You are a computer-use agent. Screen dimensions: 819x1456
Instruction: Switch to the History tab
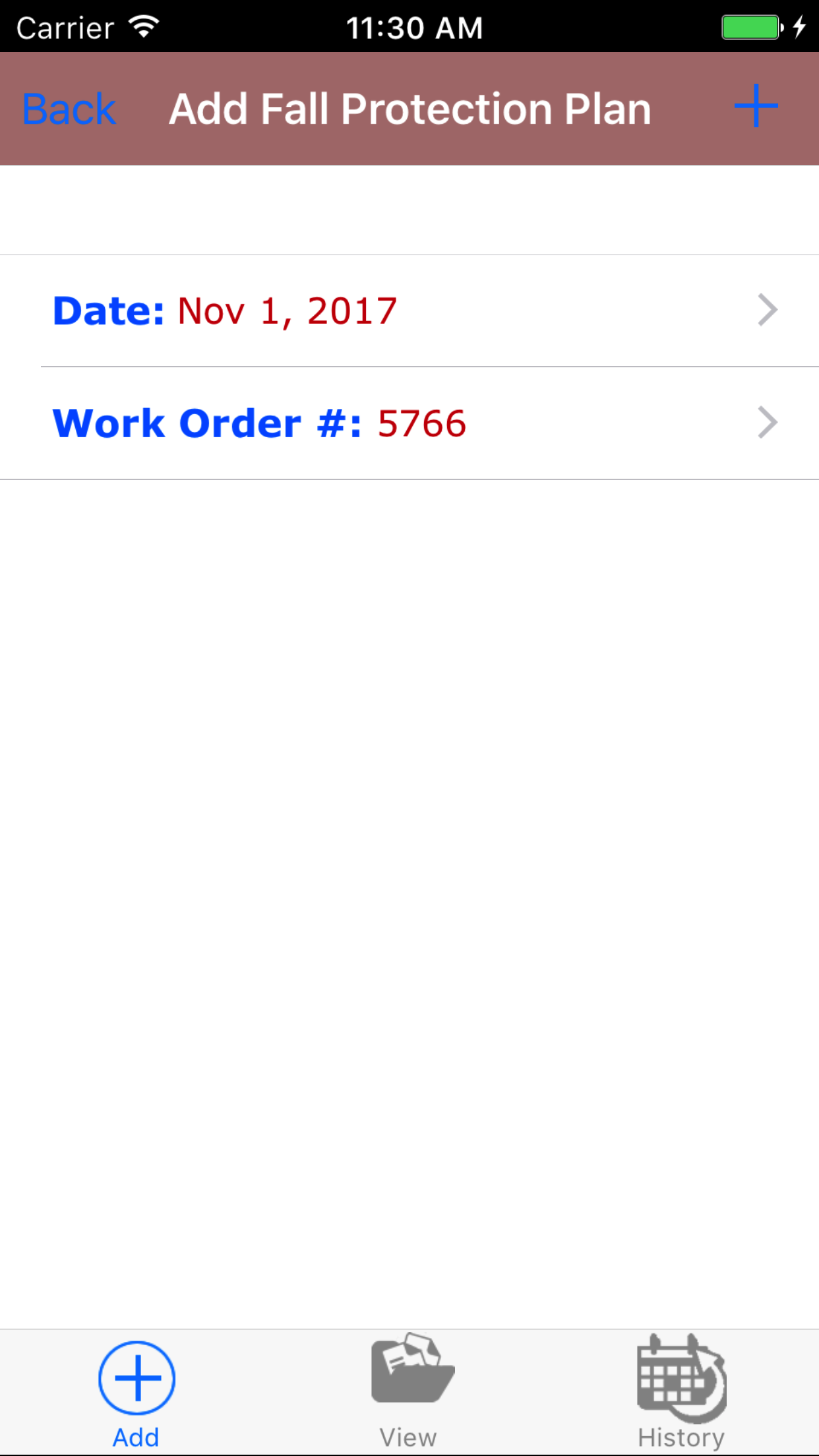[x=681, y=1393]
